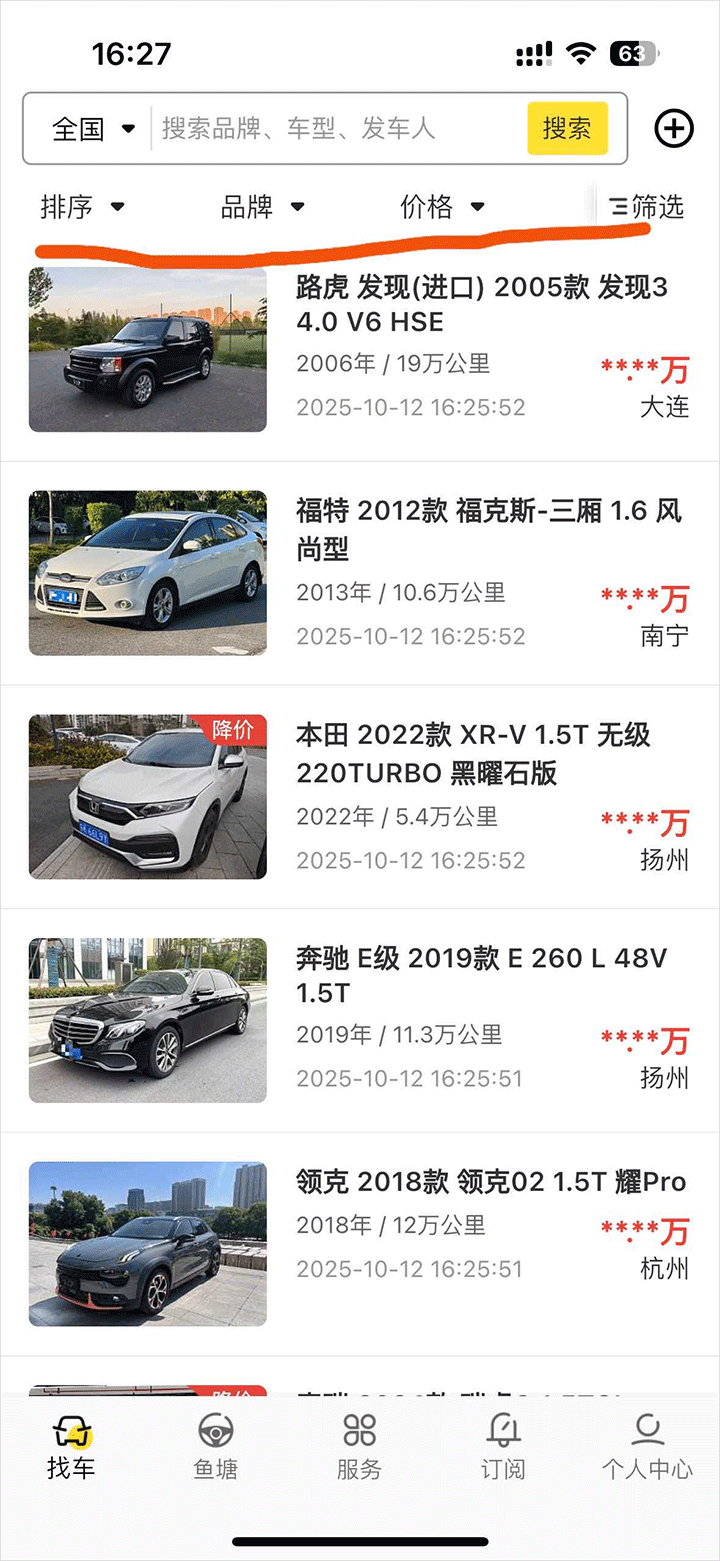Select the 领克 2018款 领克02 listing

pos(480,1183)
